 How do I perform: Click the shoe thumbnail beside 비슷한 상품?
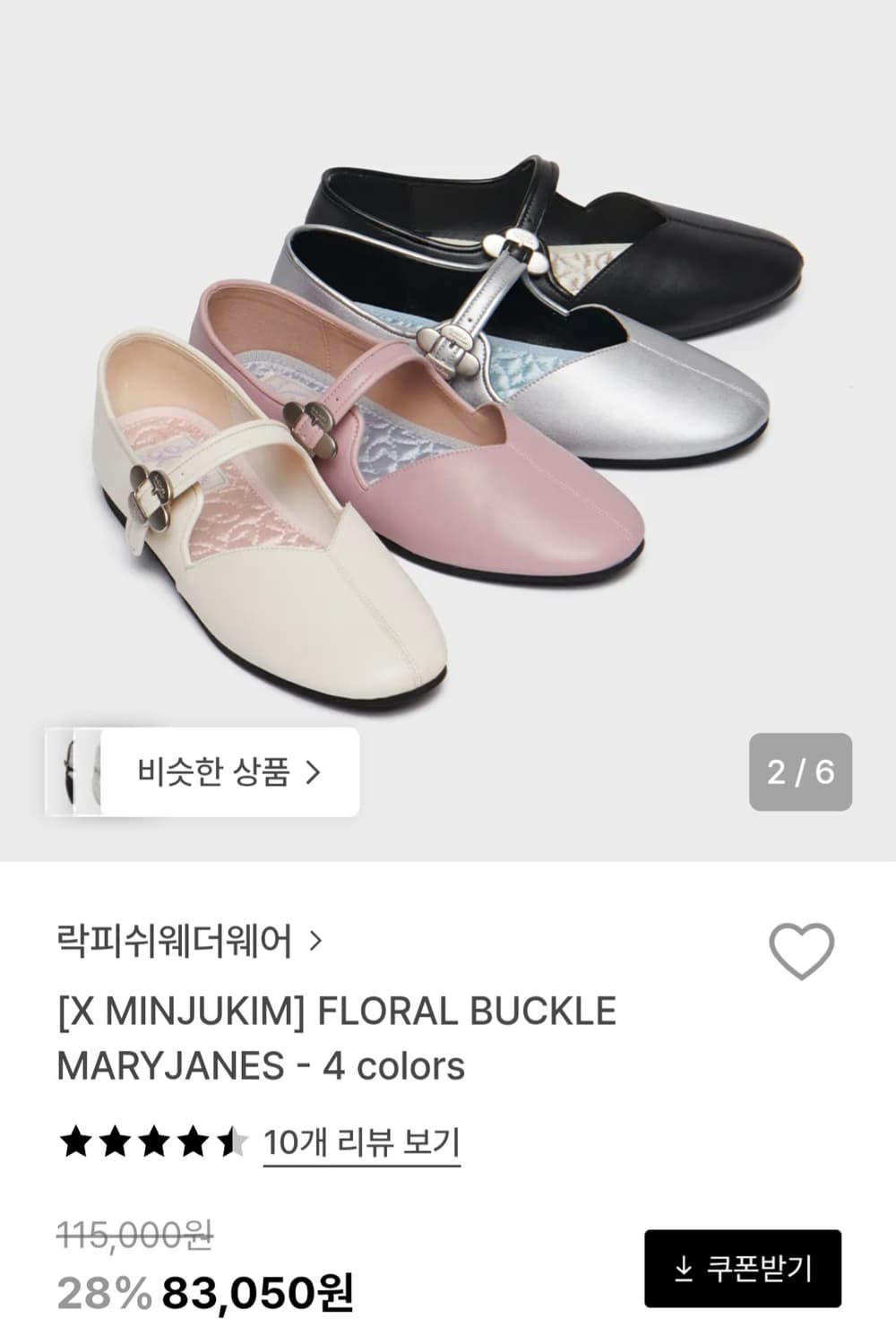pyautogui.click(x=77, y=772)
